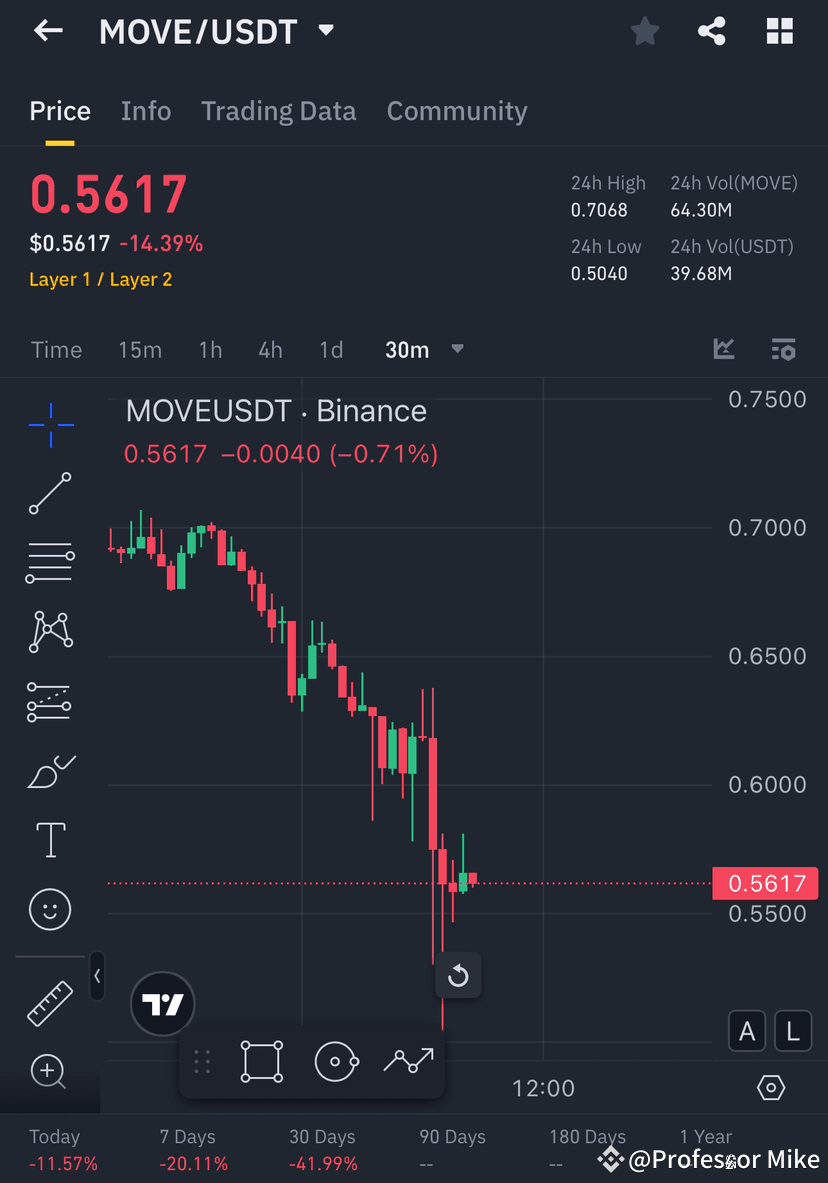Select the brush drawing tool
The height and width of the screenshot is (1183, 828).
(50, 770)
